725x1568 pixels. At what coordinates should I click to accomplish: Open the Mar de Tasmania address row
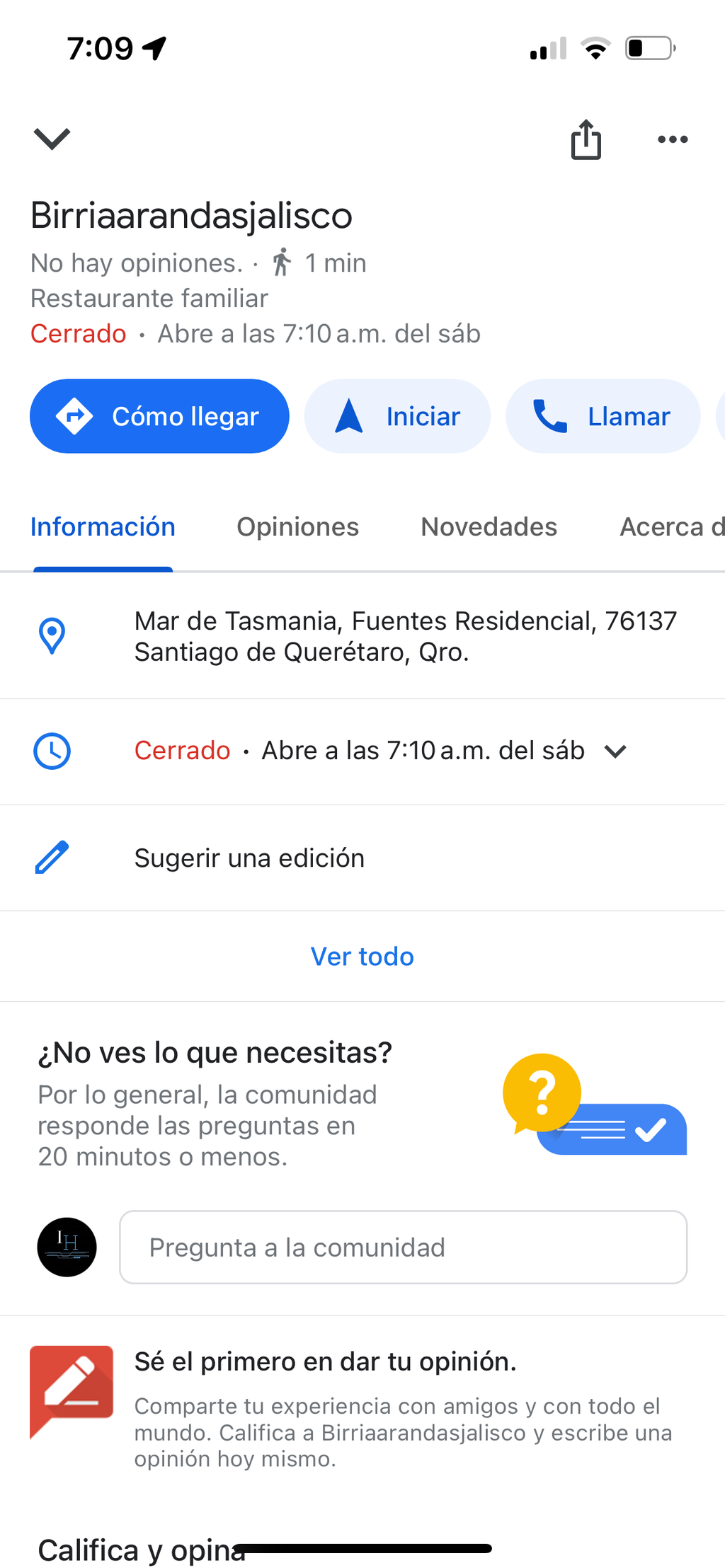(362, 636)
